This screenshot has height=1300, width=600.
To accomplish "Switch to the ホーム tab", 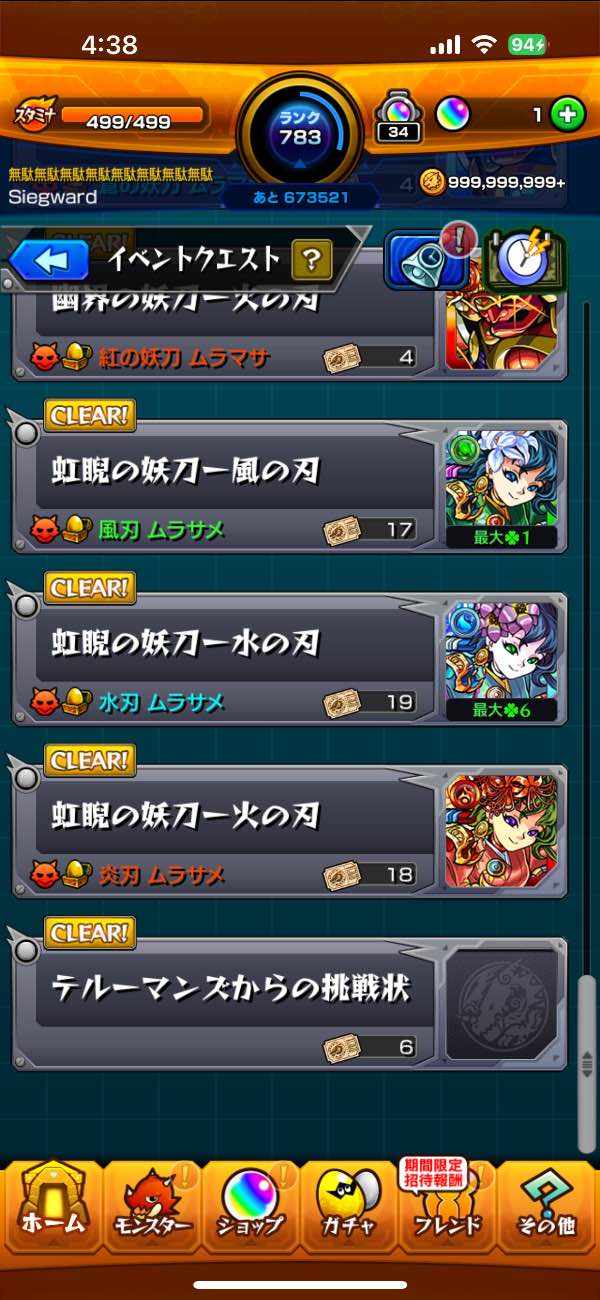I will click(x=54, y=1206).
